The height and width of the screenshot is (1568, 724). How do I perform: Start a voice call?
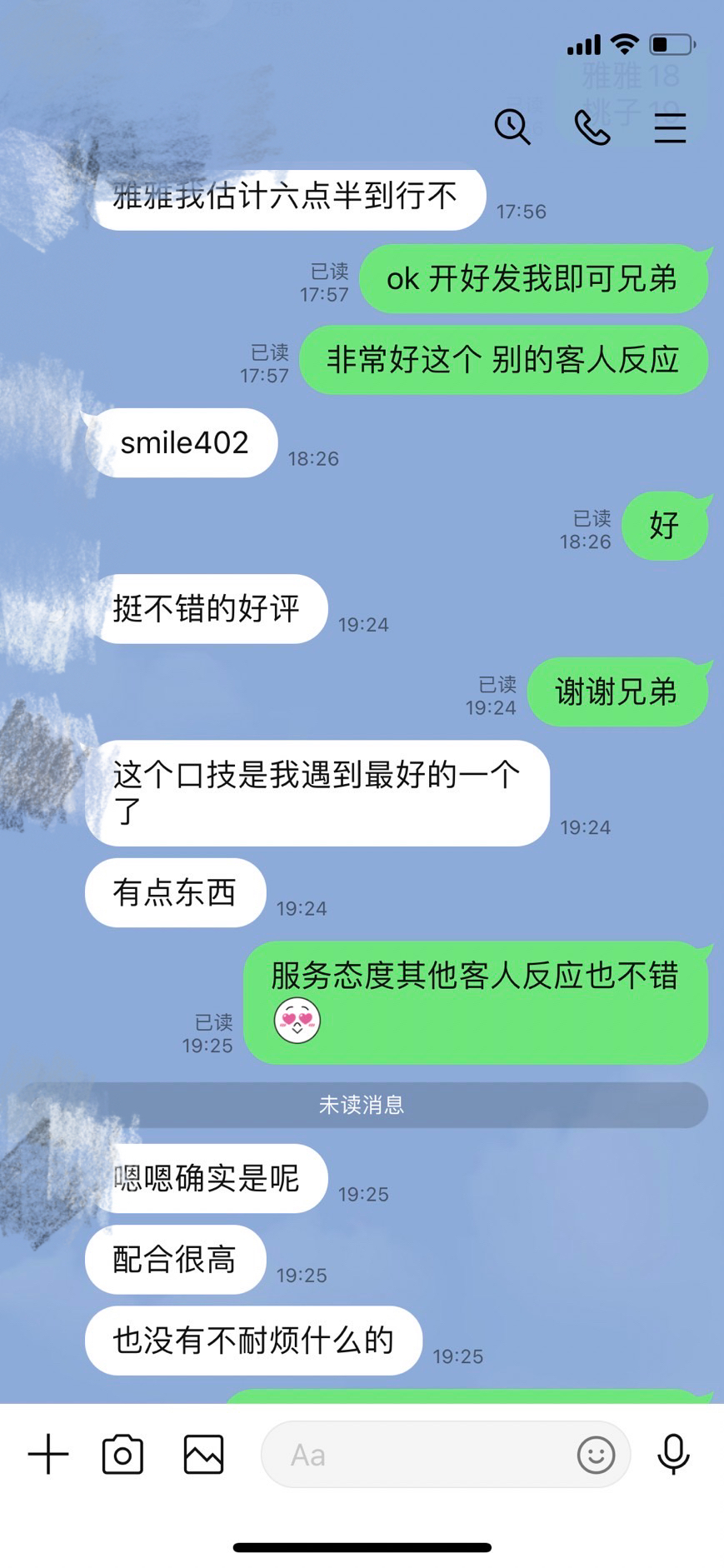(592, 127)
